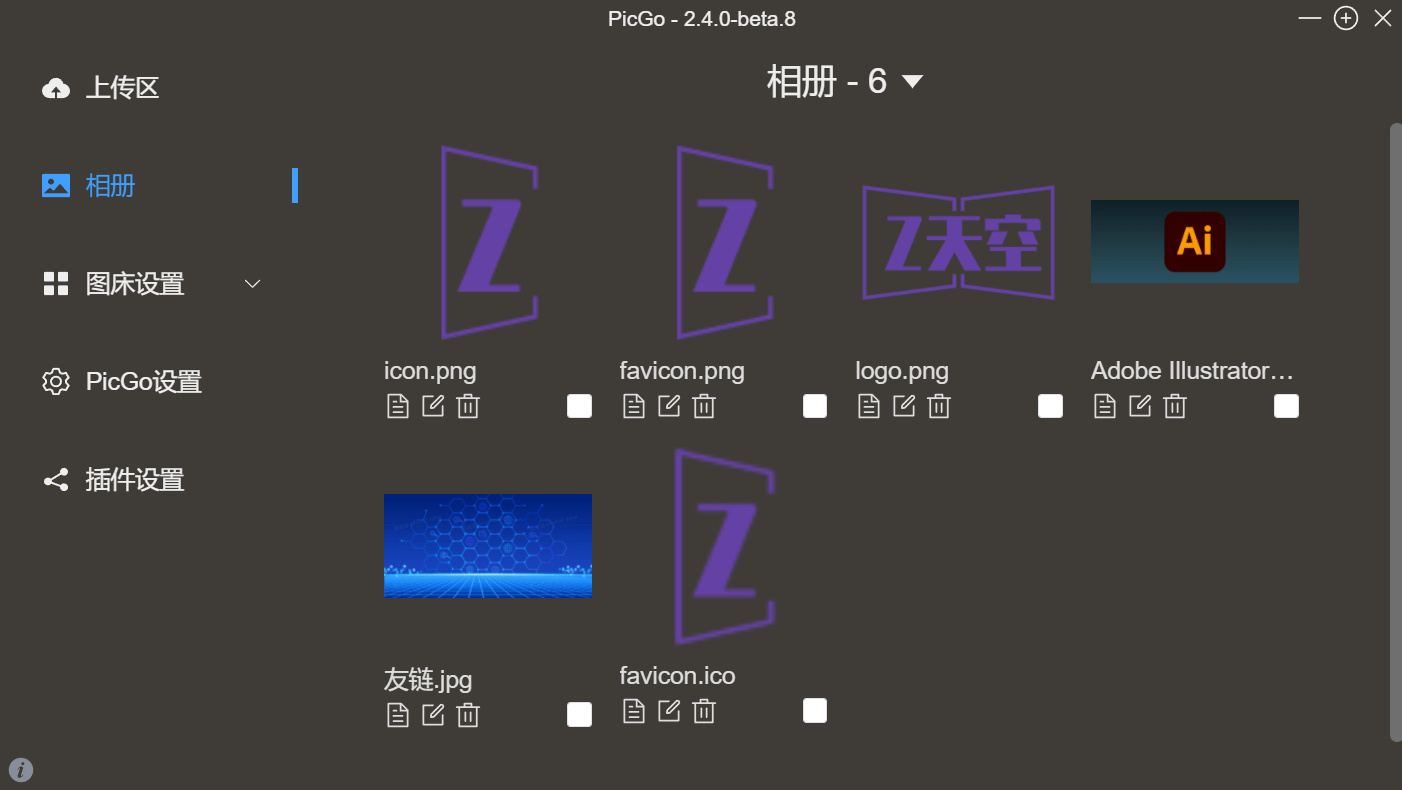1402x790 pixels.
Task: Open PicGo设置 settings
Action: [x=143, y=382]
